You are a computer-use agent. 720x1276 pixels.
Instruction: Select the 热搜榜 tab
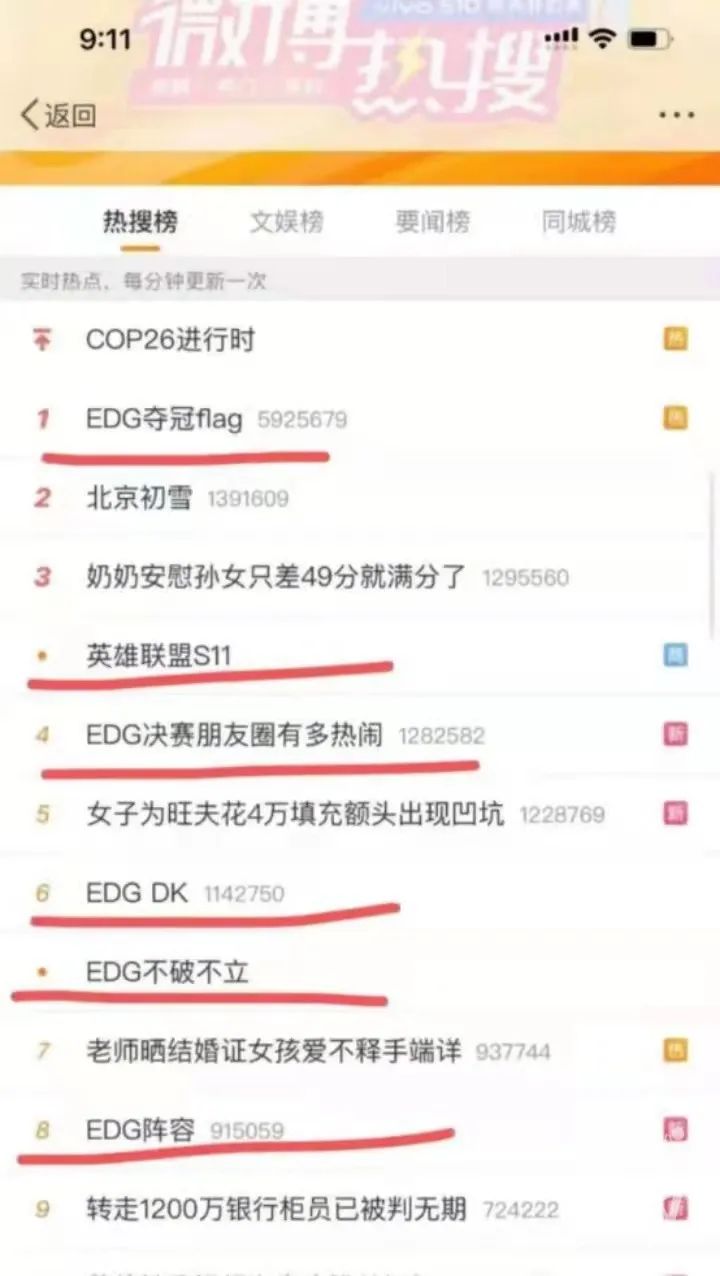[x=141, y=221]
